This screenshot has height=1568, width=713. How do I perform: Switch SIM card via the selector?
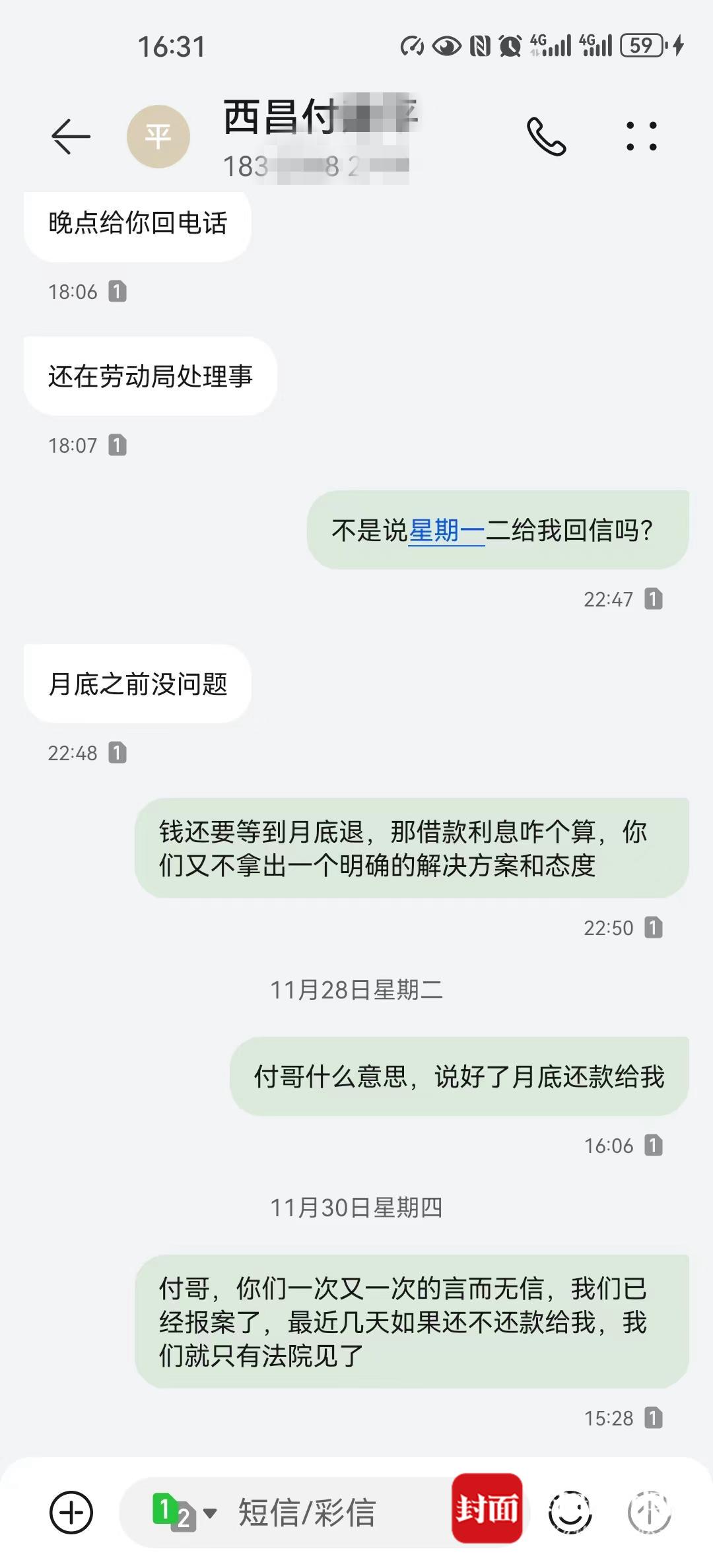pyautogui.click(x=184, y=1512)
